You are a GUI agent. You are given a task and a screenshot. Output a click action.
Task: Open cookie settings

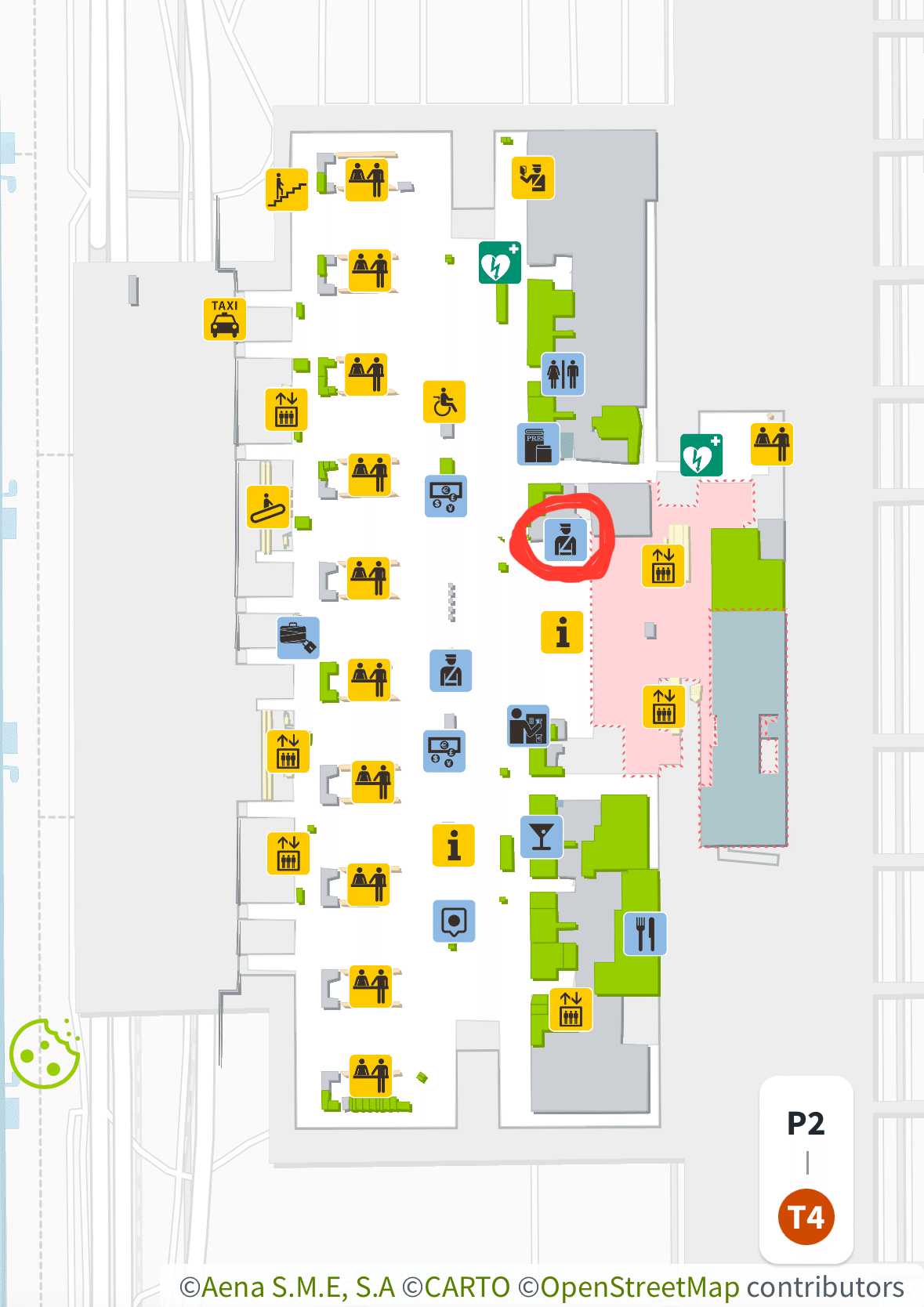[x=45, y=1053]
